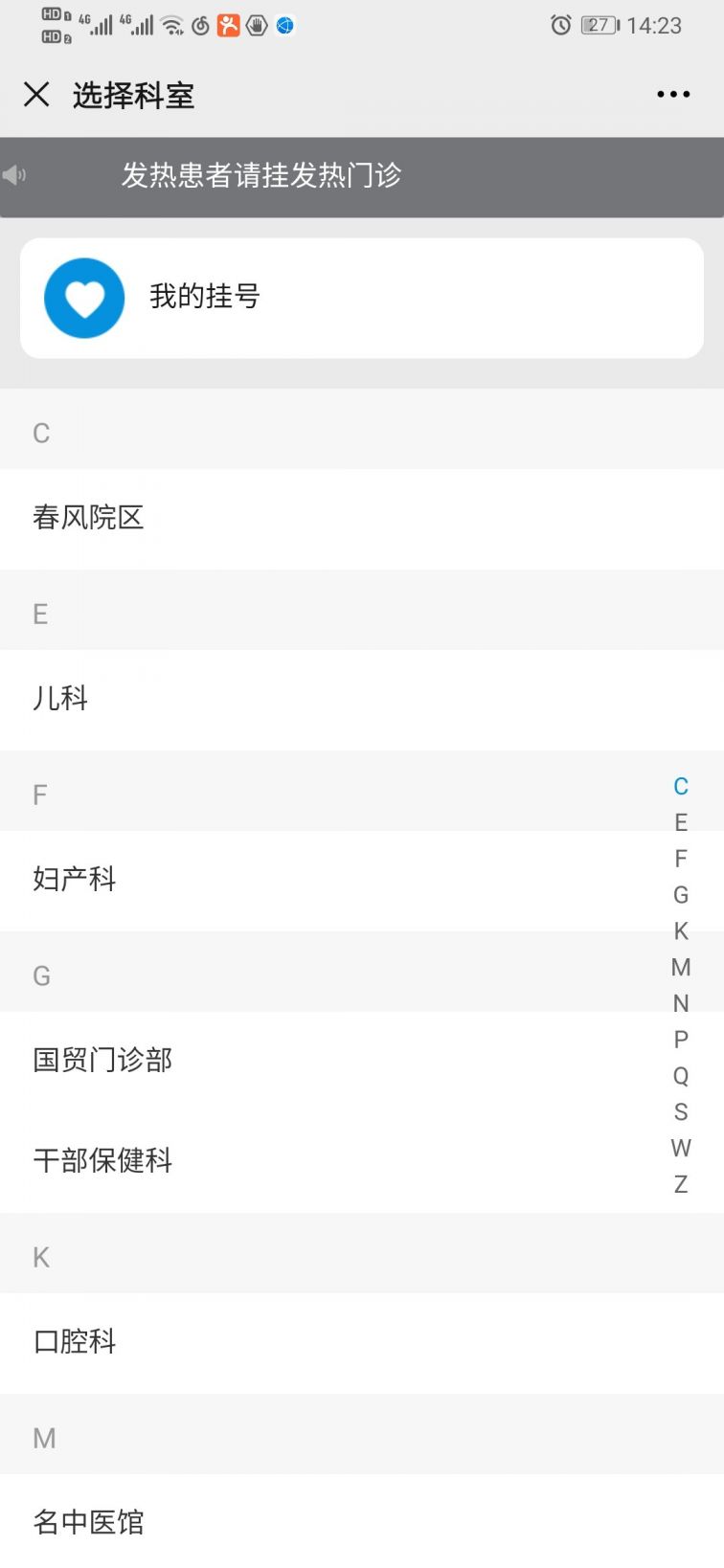Jump to letter Q in index

(x=681, y=1076)
